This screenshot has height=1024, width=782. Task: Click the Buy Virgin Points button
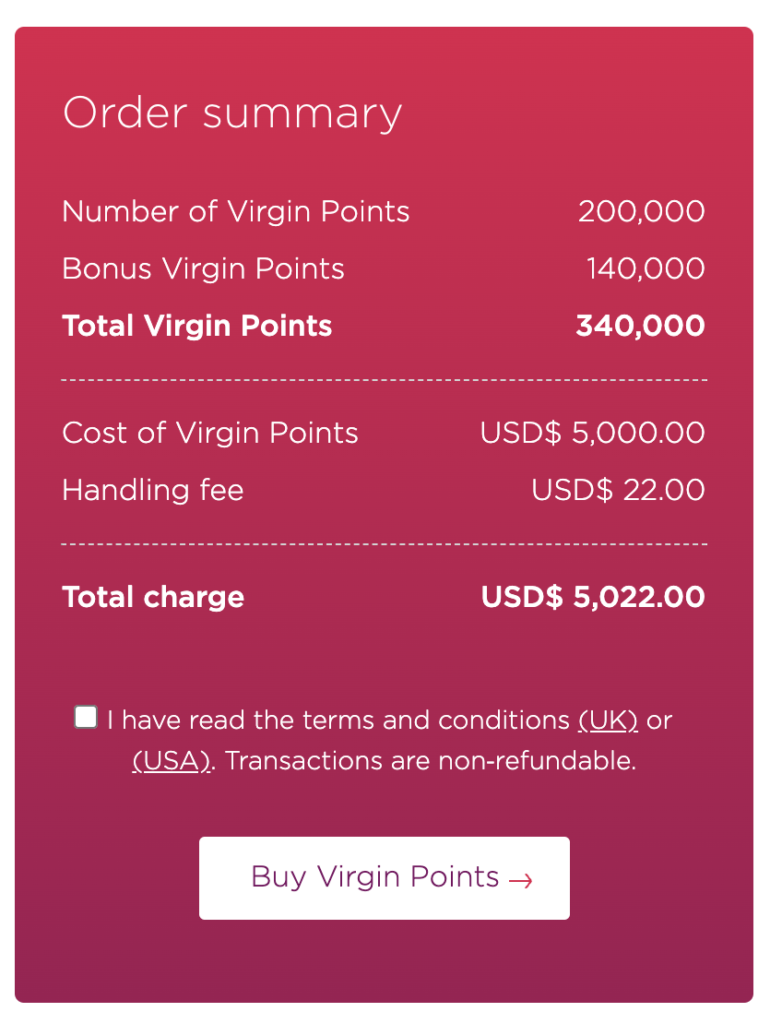(x=384, y=878)
